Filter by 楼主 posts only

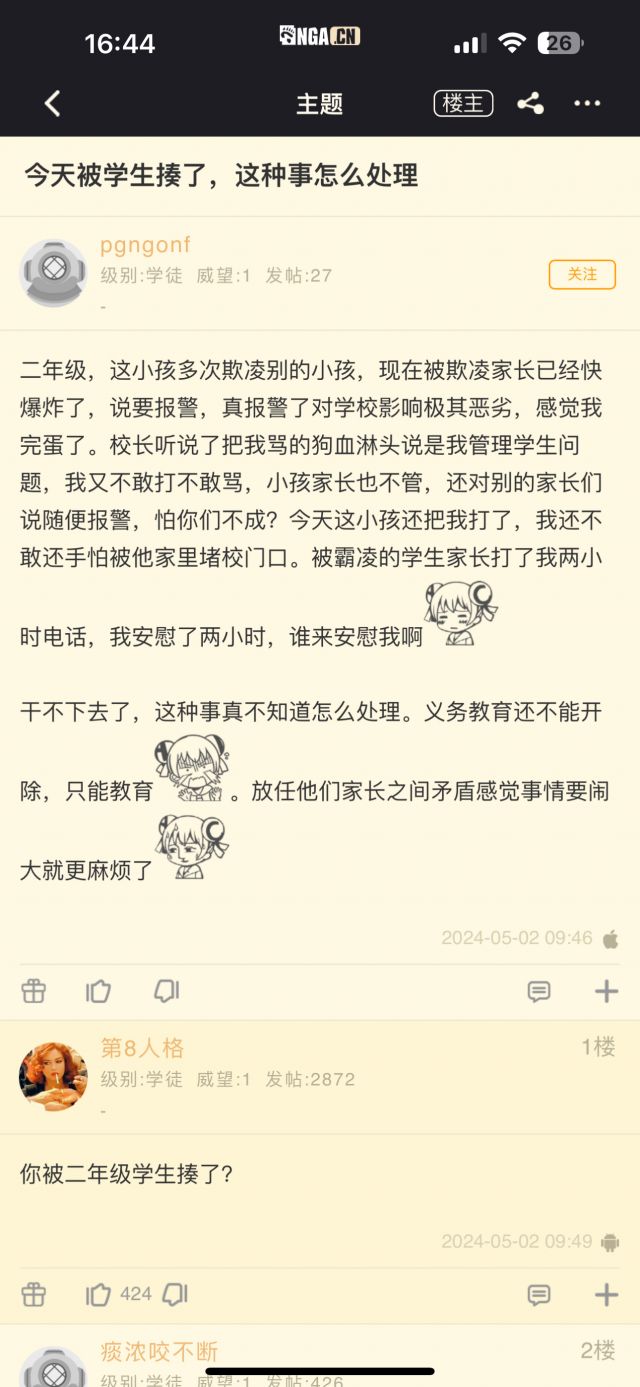pyautogui.click(x=463, y=103)
